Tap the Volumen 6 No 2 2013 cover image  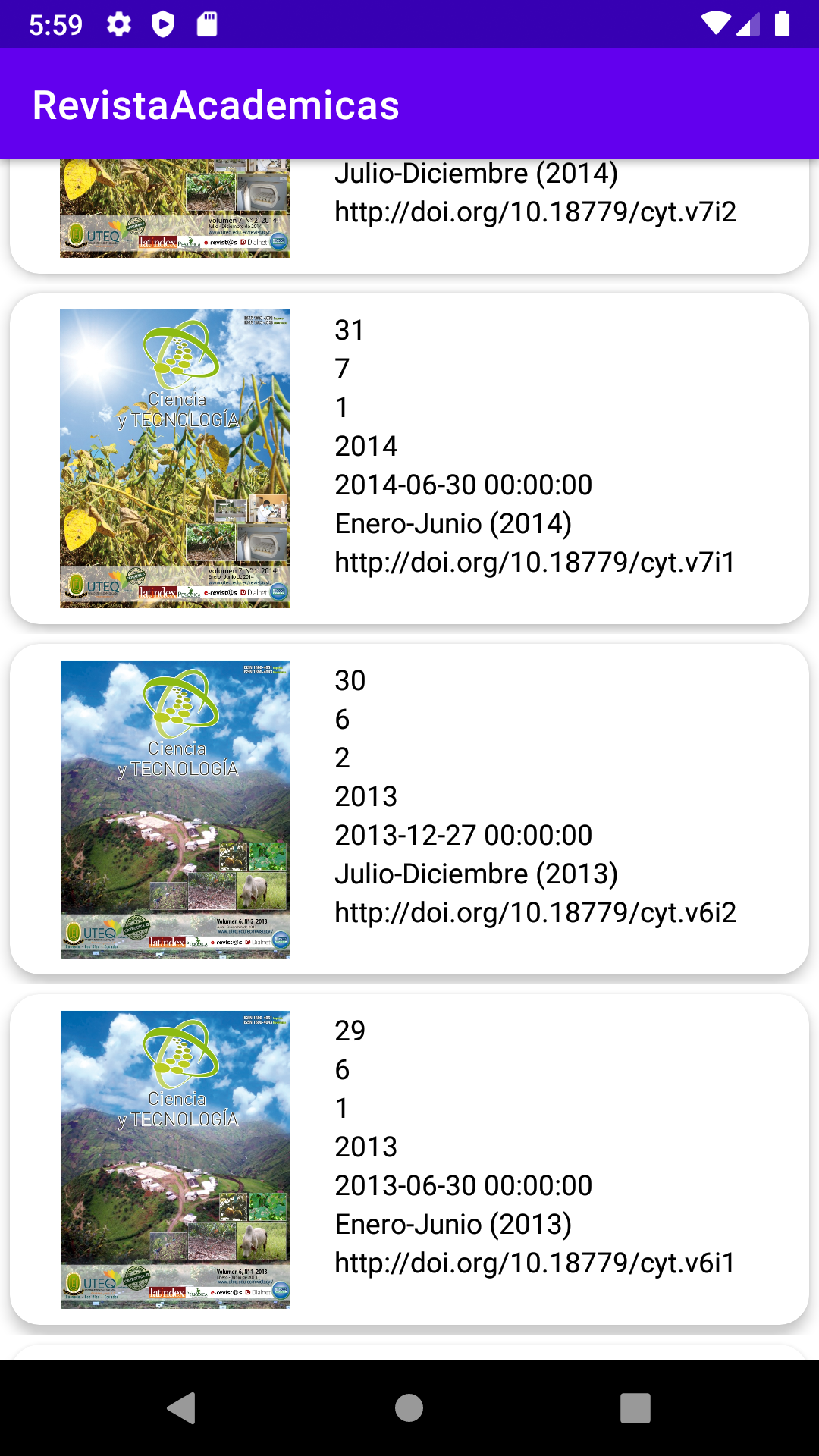[x=174, y=809]
